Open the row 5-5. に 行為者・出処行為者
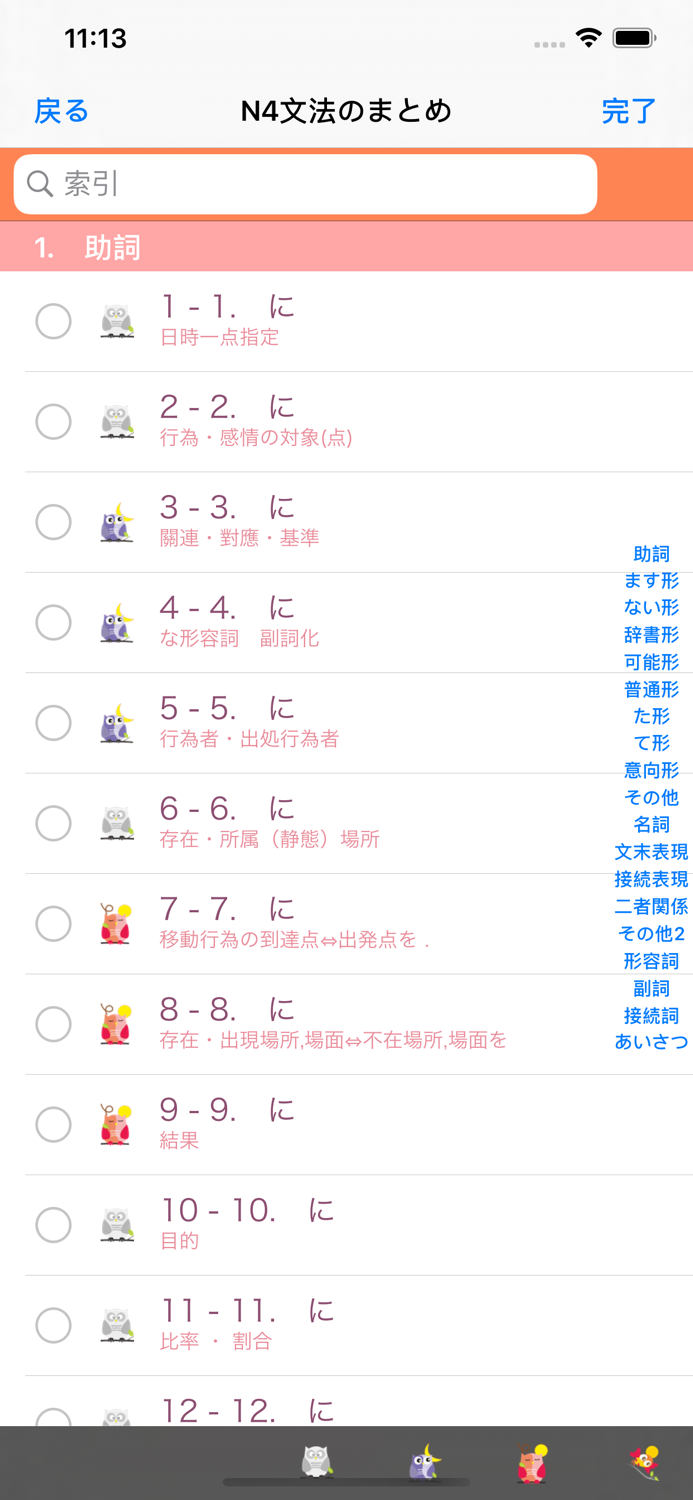The image size is (693, 1500). [x=346, y=723]
